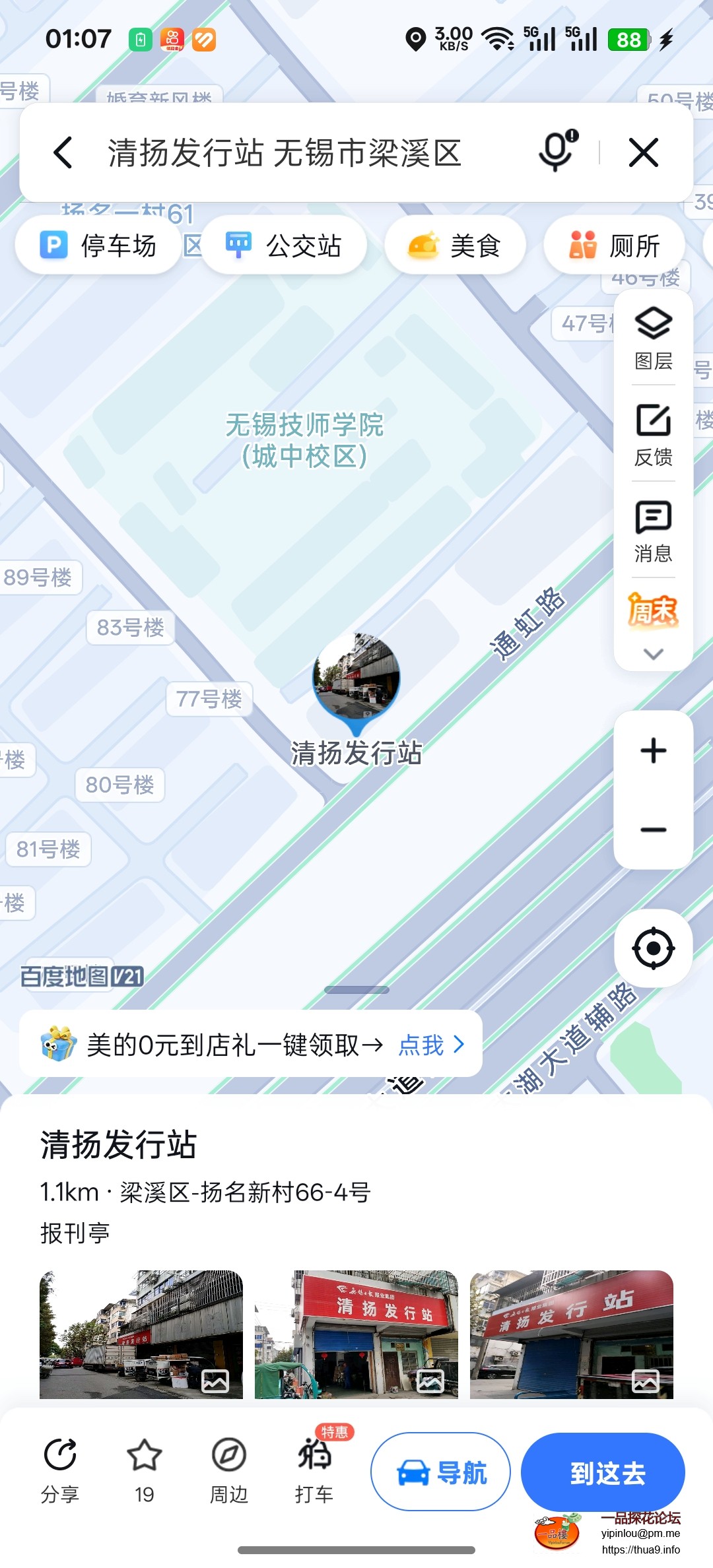The image size is (713, 1568).
Task: Center the map on my location
Action: click(654, 948)
